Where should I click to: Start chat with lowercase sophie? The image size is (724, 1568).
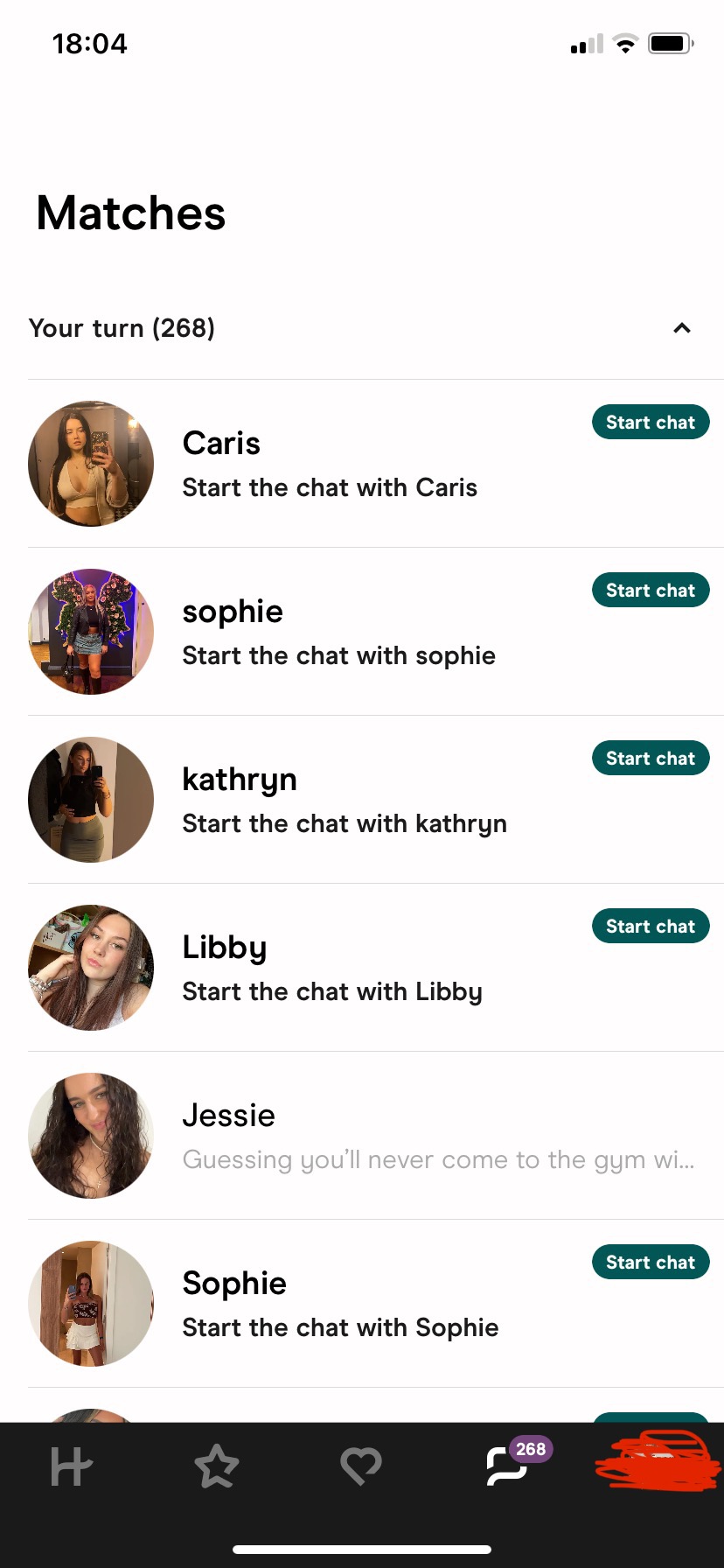pos(650,591)
